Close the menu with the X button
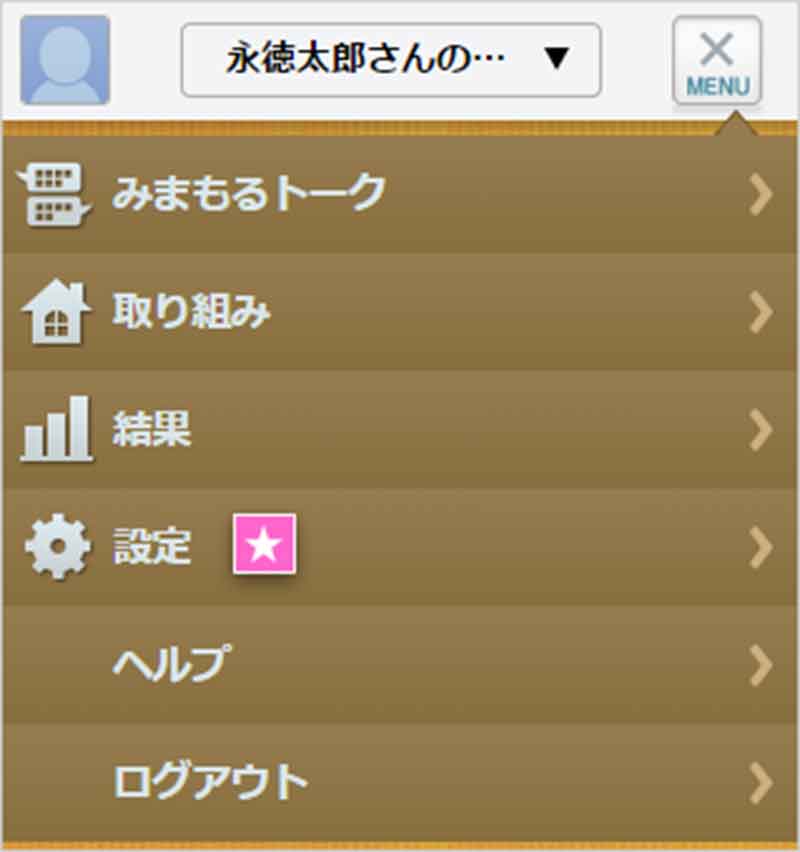 (717, 61)
